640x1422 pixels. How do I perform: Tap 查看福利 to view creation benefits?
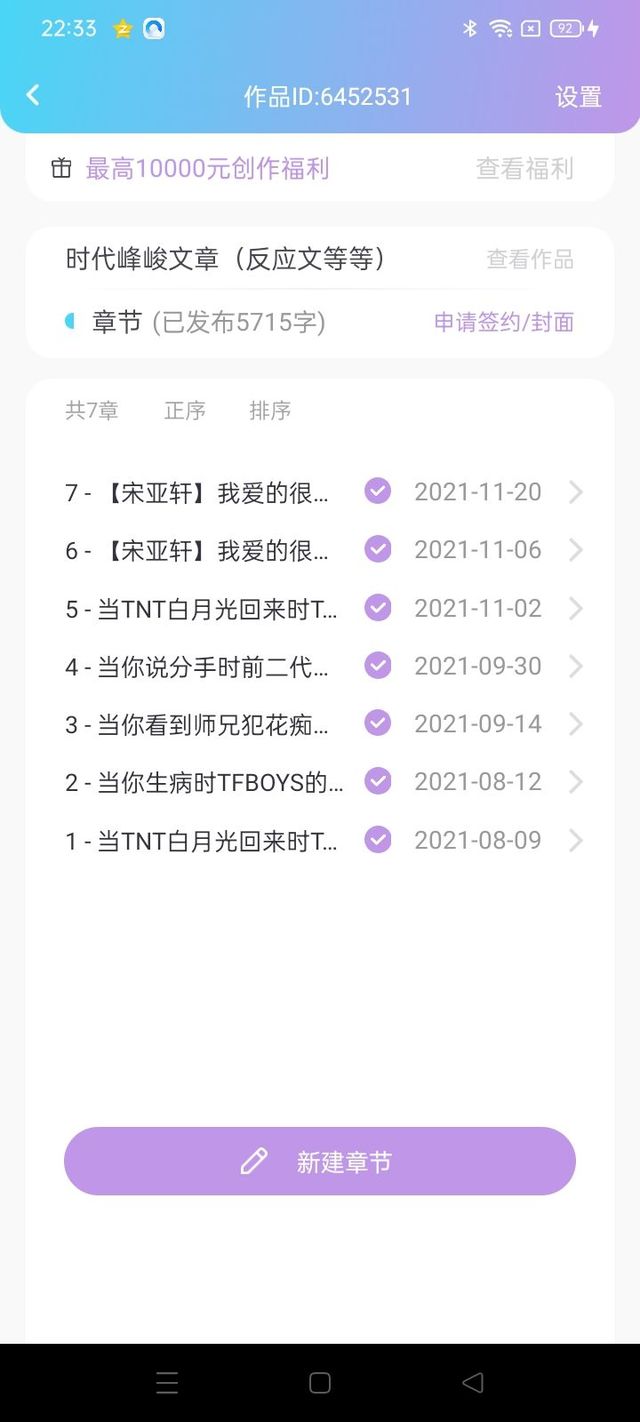[x=524, y=169]
